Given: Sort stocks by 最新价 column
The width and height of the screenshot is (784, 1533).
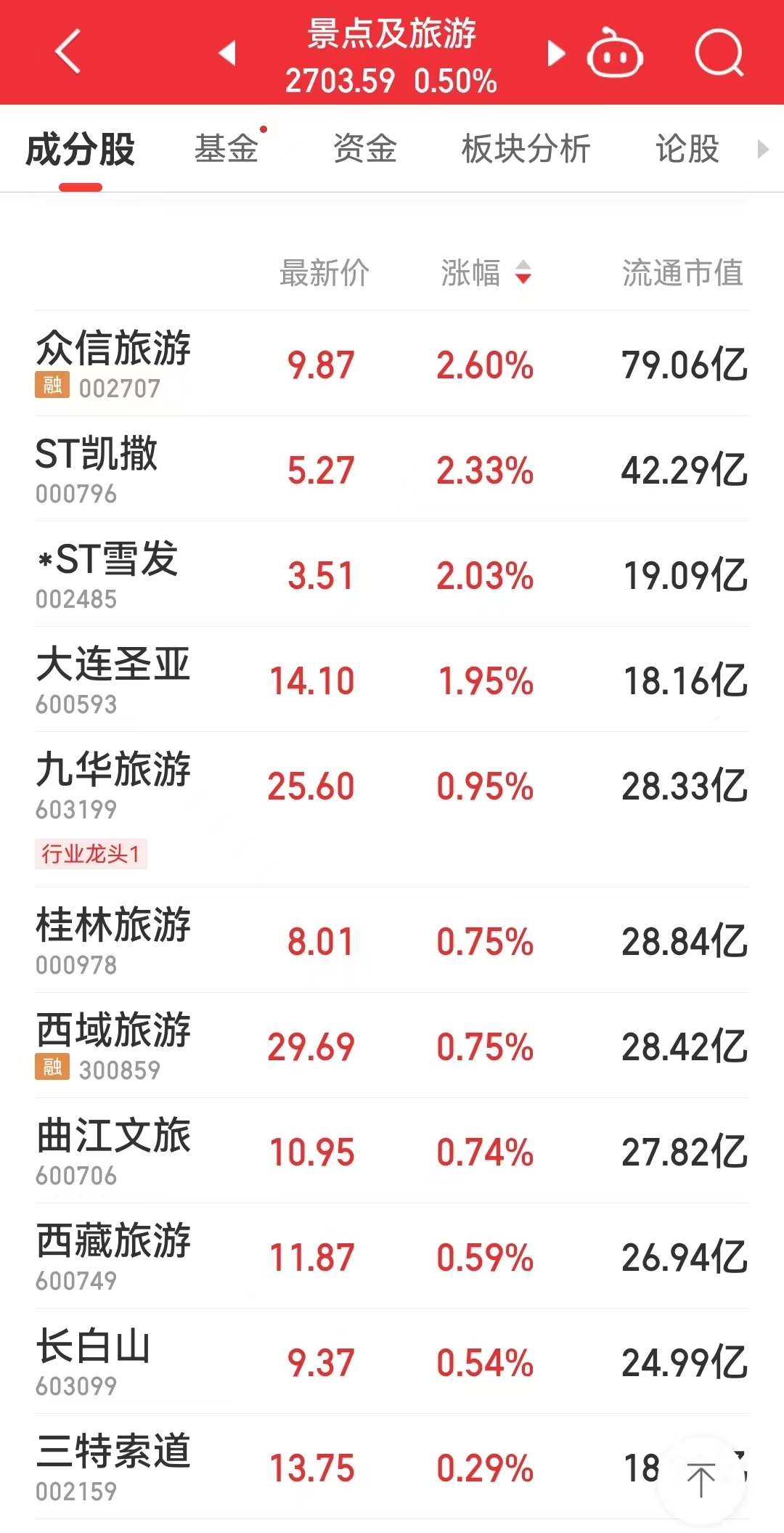Looking at the screenshot, I should (x=324, y=273).
